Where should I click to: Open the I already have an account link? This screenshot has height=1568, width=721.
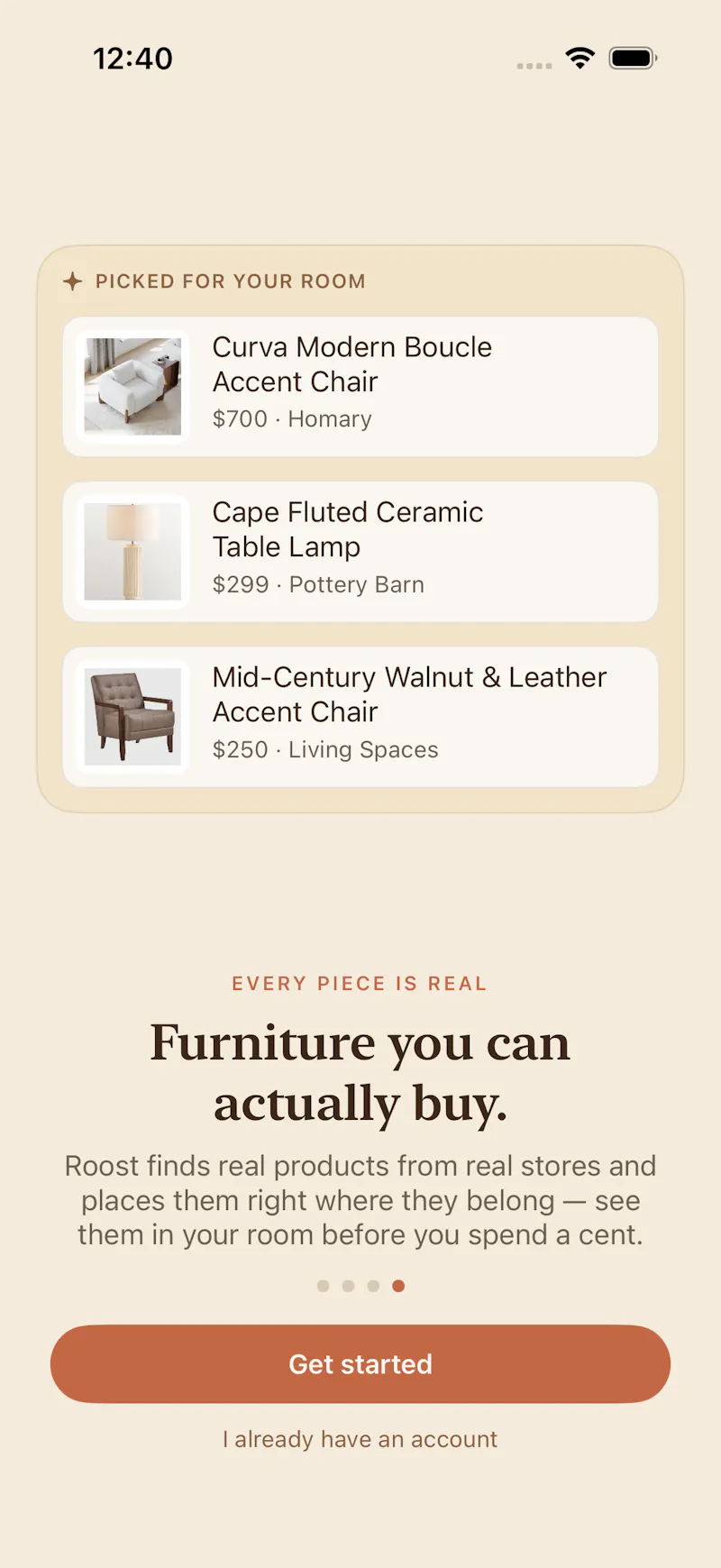coord(360,1439)
